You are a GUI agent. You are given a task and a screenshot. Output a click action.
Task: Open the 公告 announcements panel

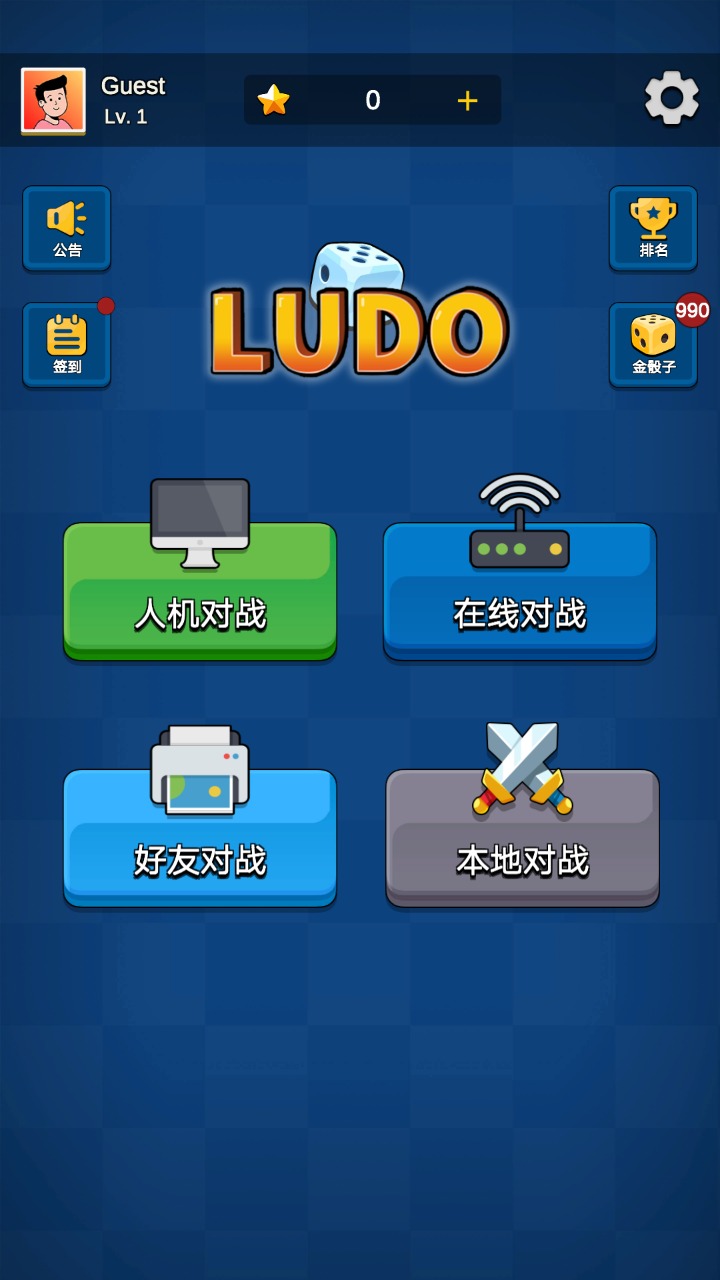coord(66,228)
